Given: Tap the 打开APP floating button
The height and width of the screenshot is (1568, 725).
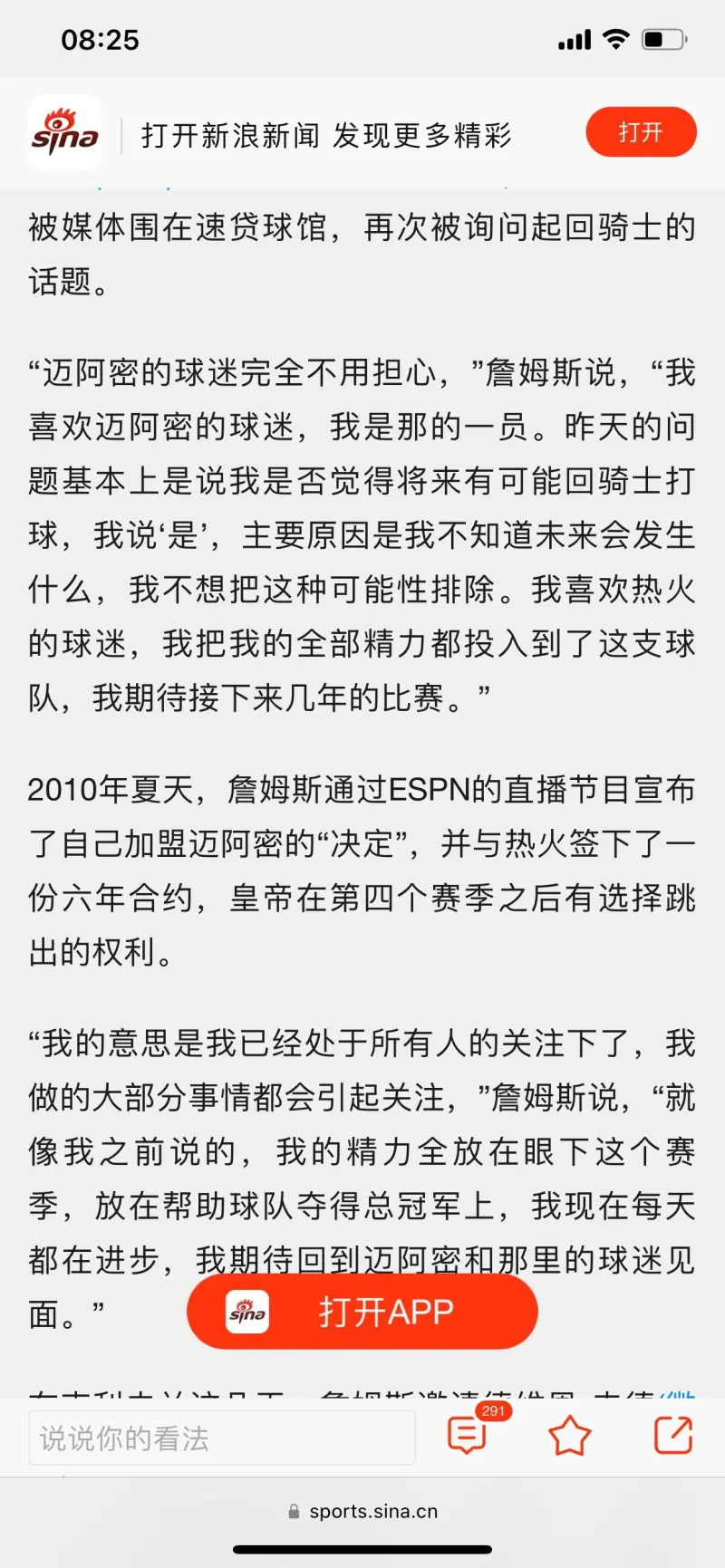Looking at the screenshot, I should 362,1312.
